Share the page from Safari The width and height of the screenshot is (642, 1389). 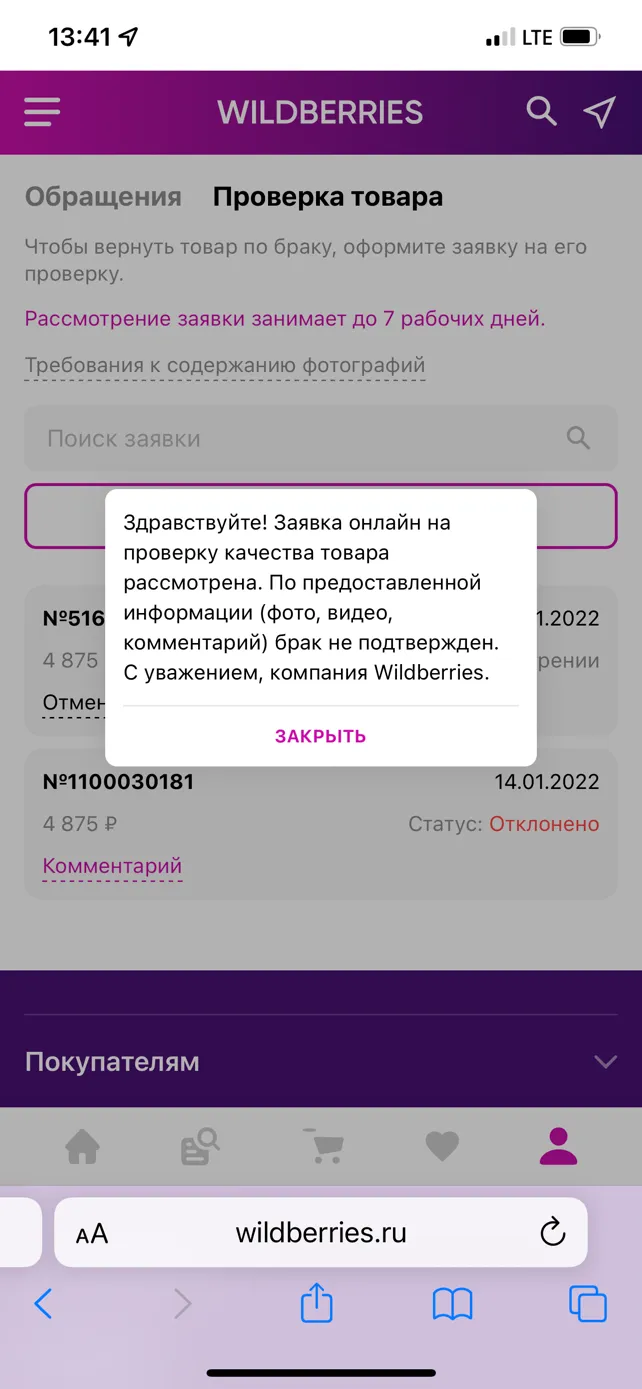tap(317, 1302)
